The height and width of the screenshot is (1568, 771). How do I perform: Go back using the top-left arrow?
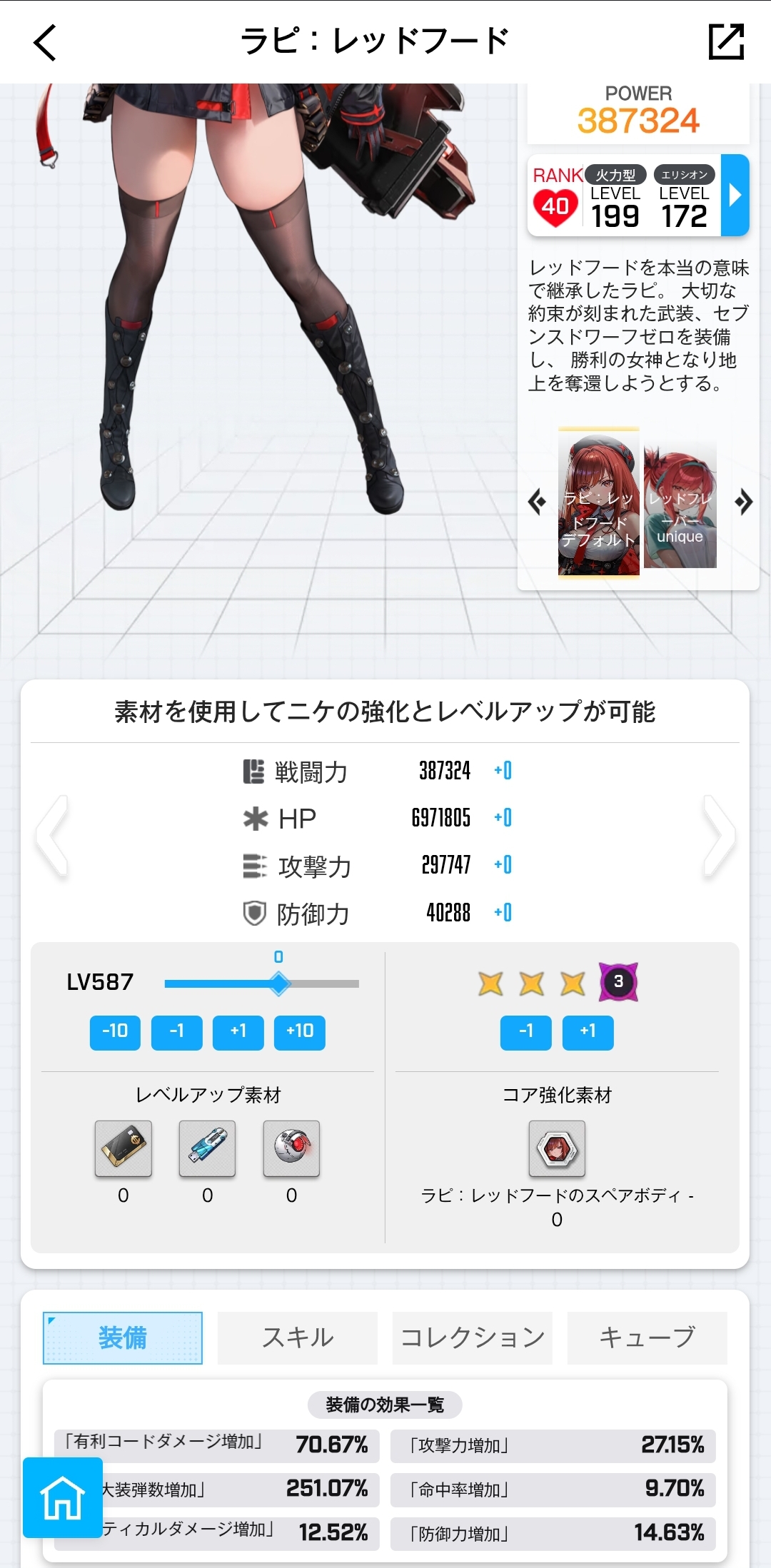click(44, 42)
